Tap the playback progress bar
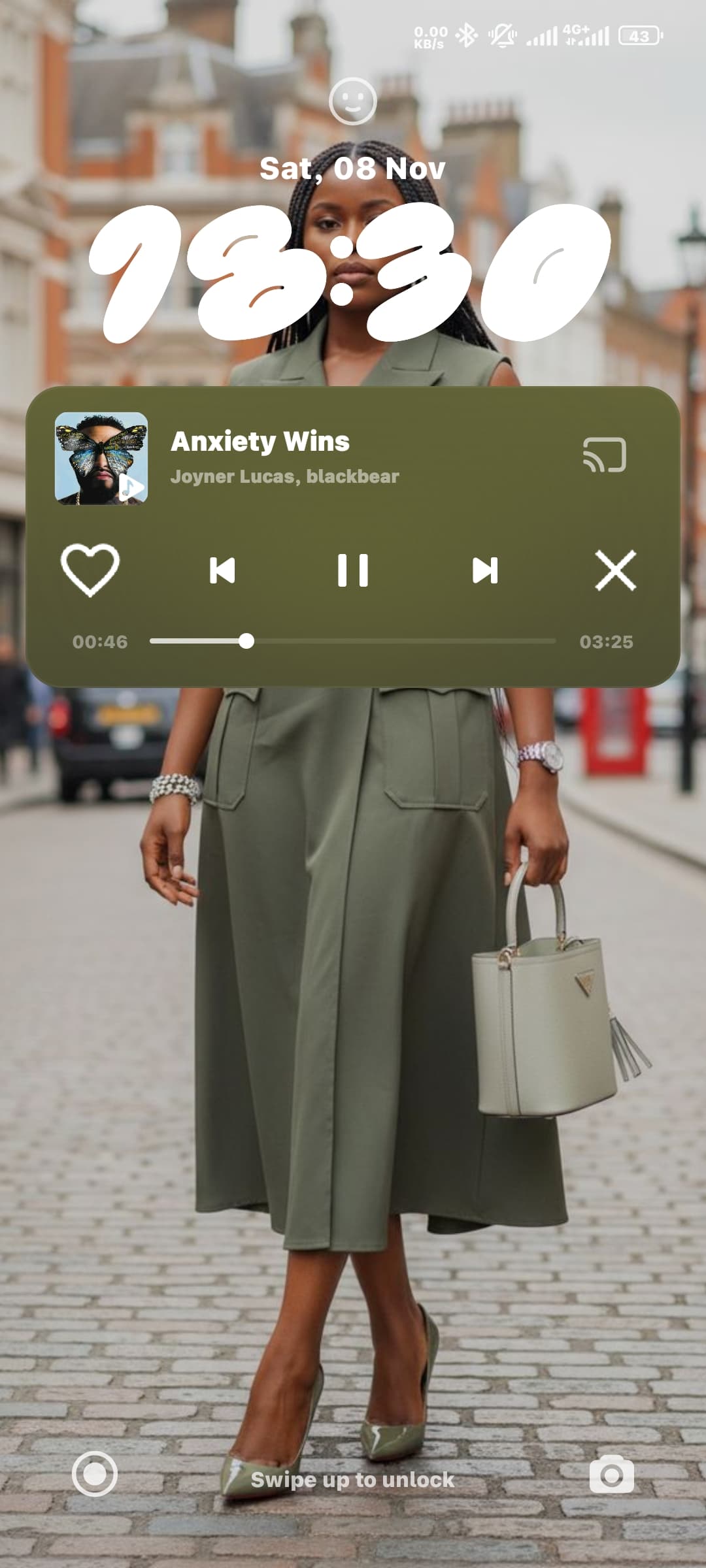The image size is (706, 1568). 353,641
